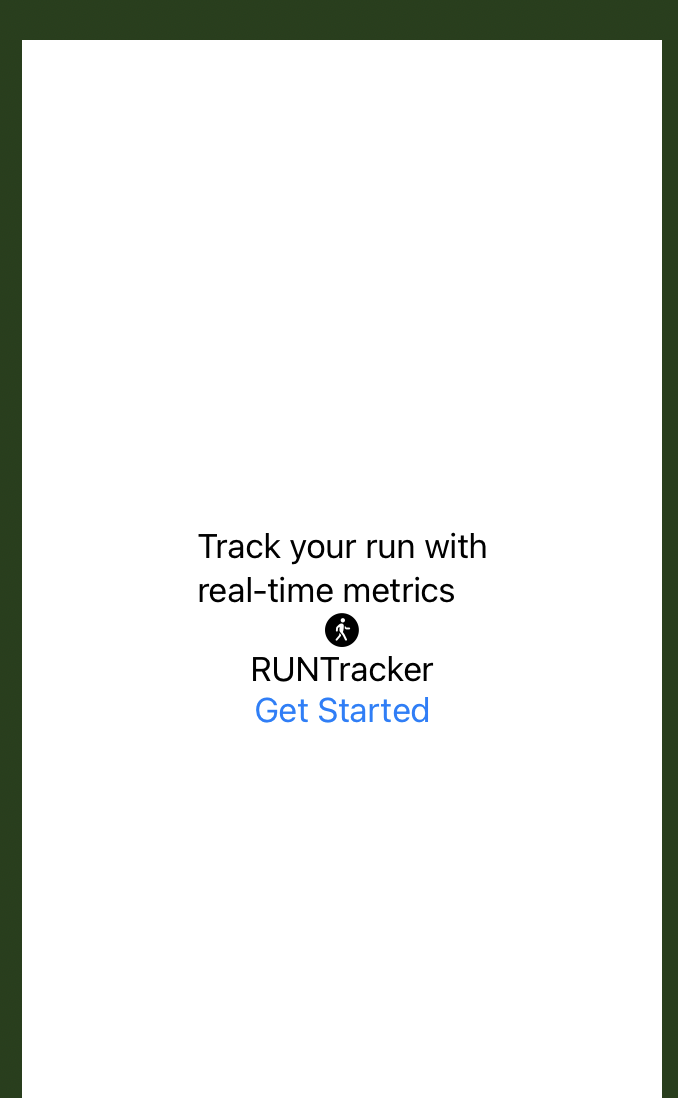Tap the Get Started button

(342, 710)
